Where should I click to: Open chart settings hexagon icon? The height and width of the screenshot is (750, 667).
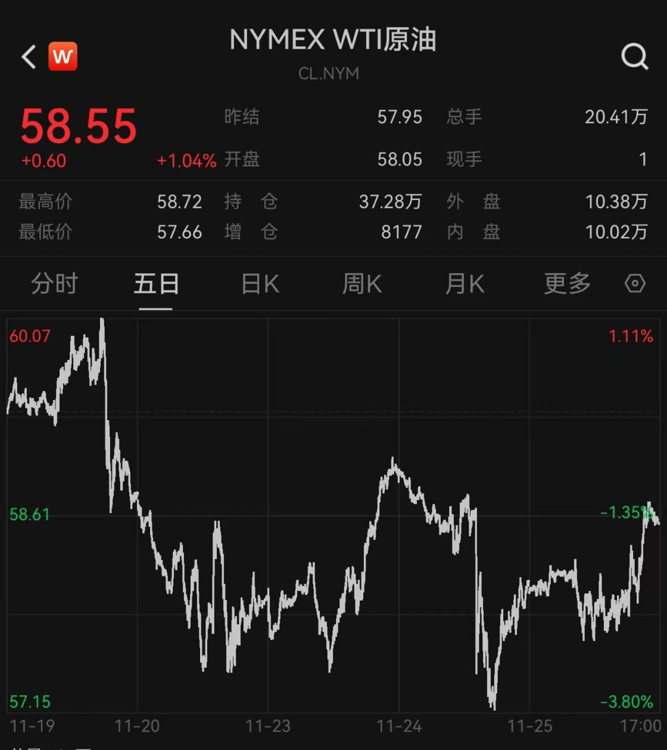coord(635,284)
